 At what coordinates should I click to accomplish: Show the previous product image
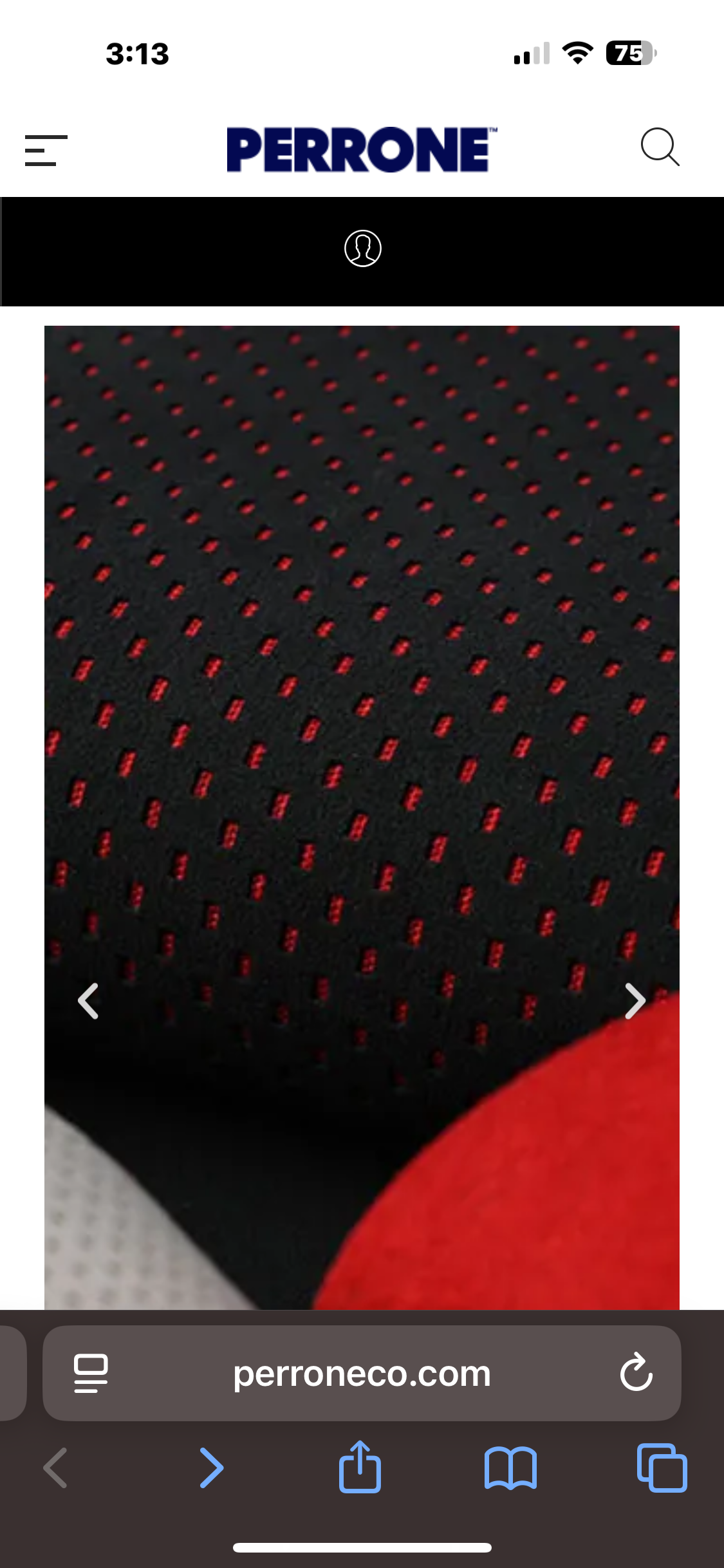click(x=88, y=1001)
